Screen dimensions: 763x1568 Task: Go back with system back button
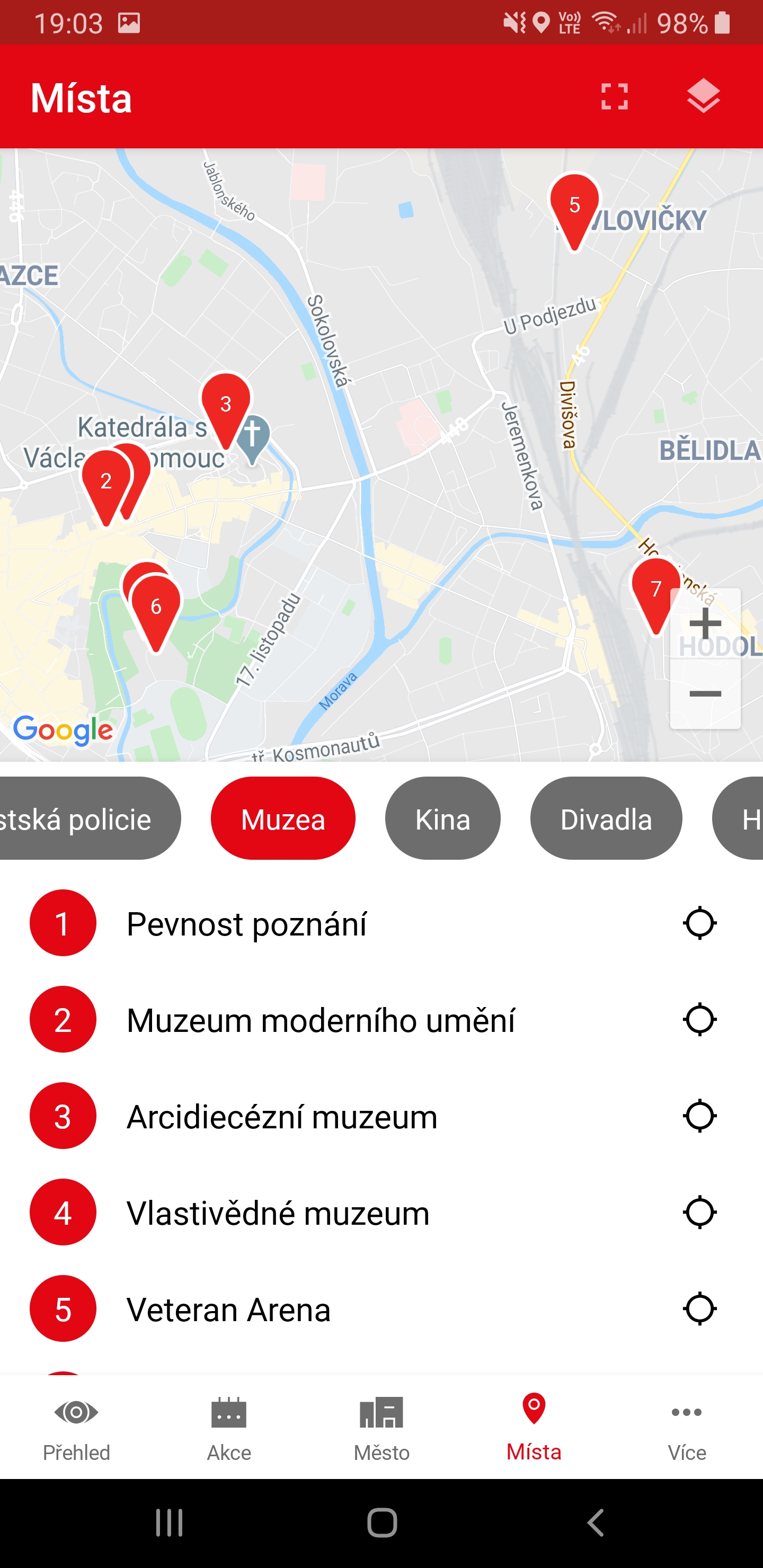(596, 1523)
